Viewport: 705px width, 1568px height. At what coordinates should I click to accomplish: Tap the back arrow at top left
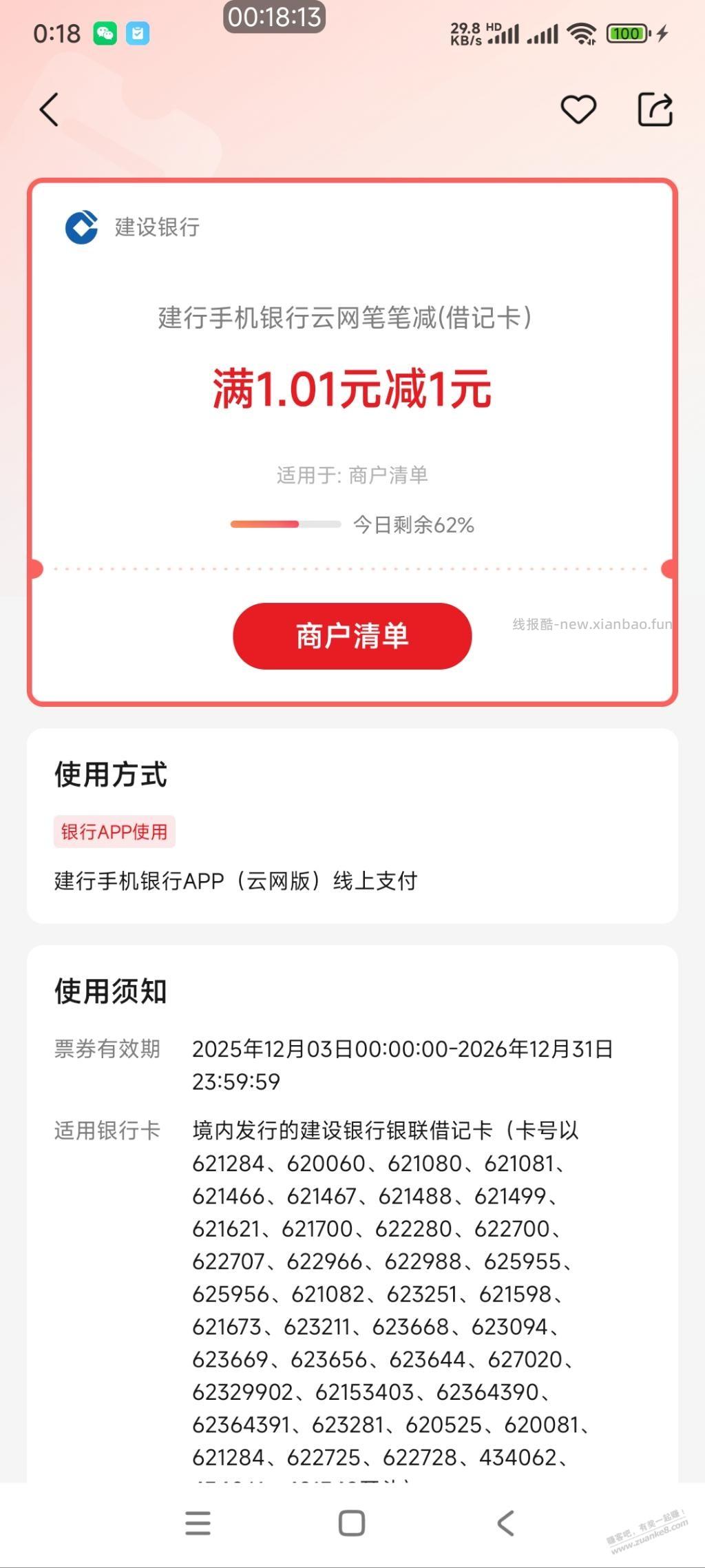point(48,110)
